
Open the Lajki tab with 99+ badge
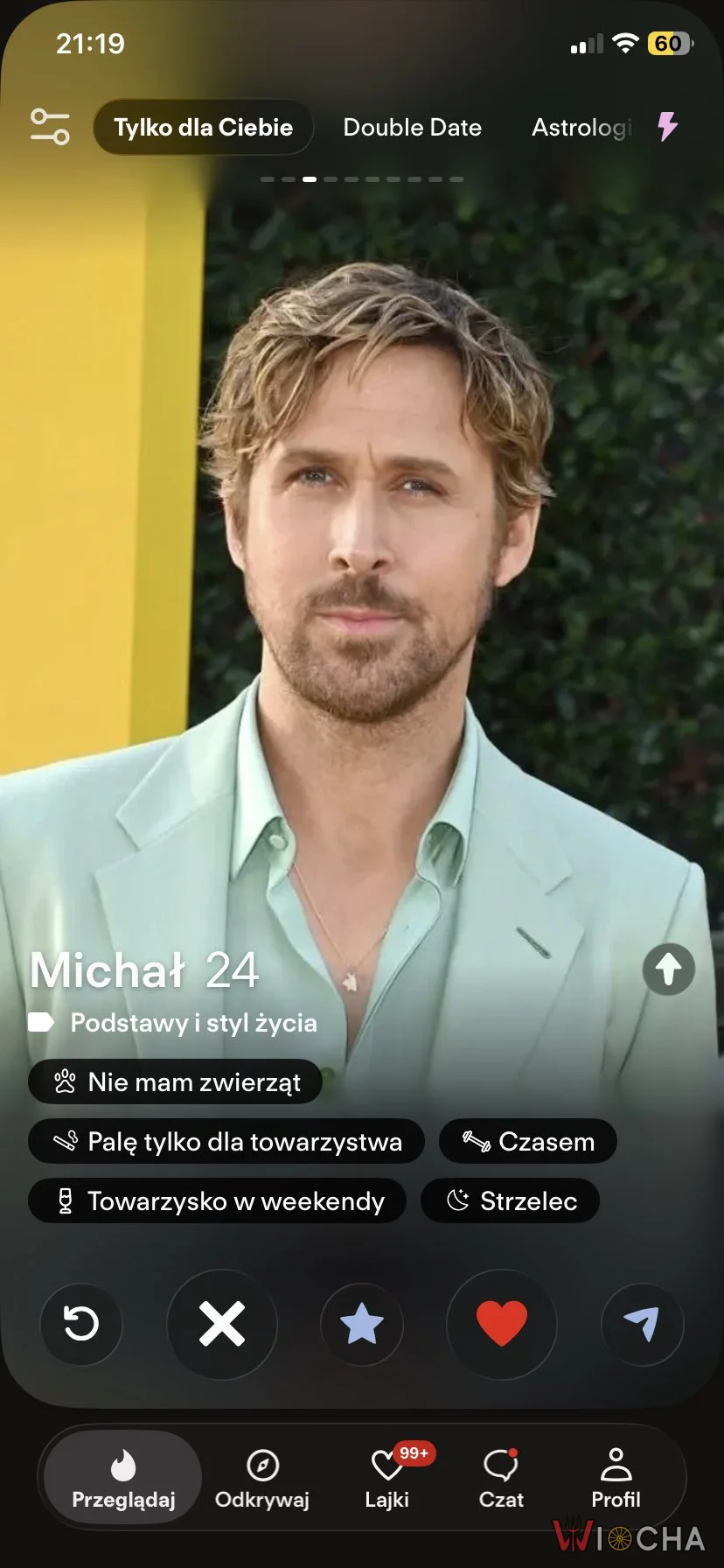pyautogui.click(x=387, y=1480)
